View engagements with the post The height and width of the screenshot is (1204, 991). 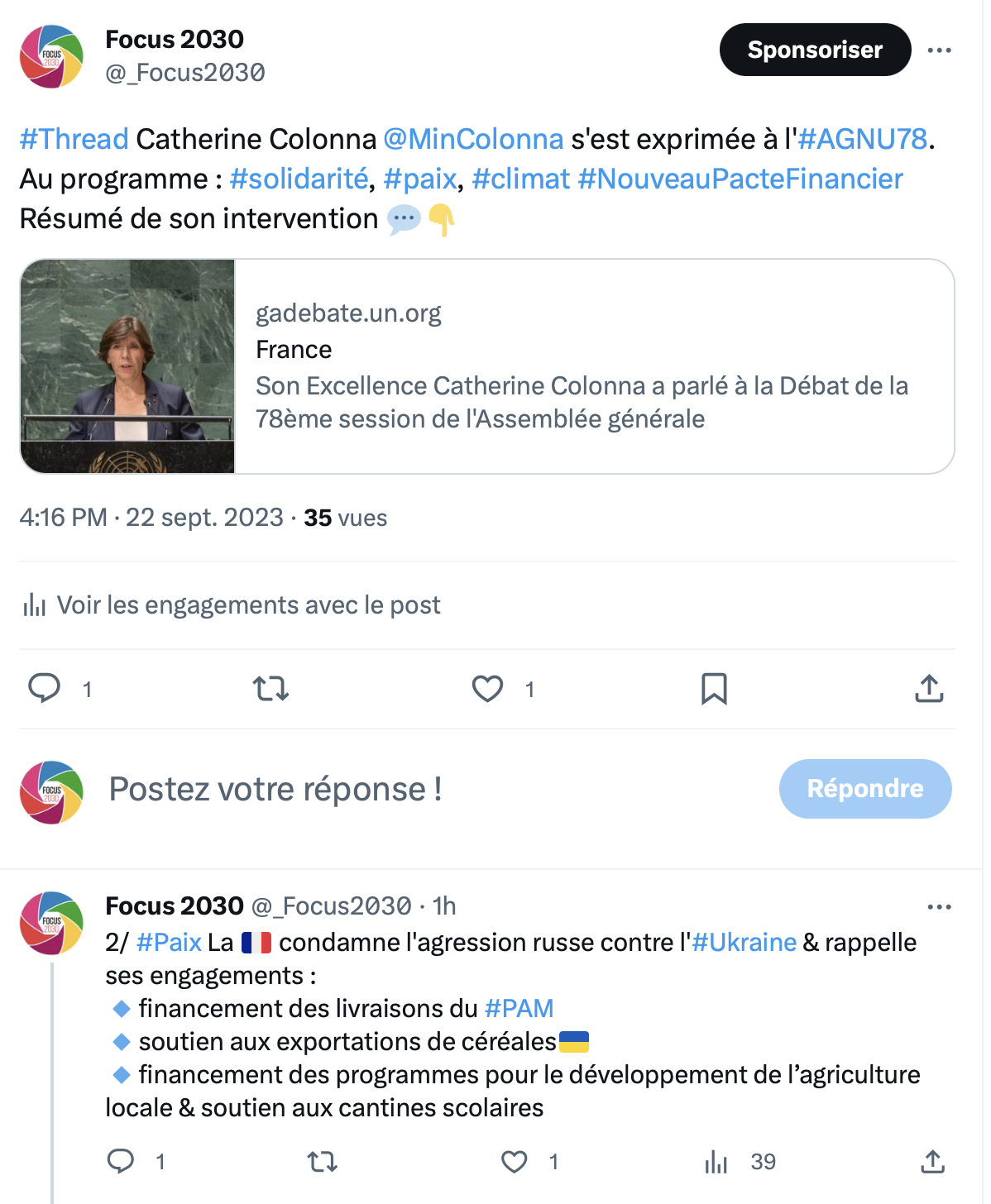(x=232, y=605)
